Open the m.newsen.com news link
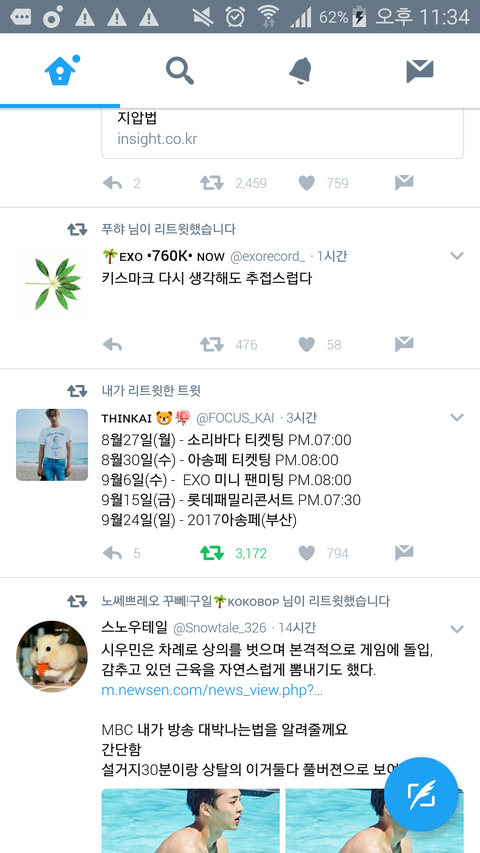This screenshot has width=480, height=853. 212,690
